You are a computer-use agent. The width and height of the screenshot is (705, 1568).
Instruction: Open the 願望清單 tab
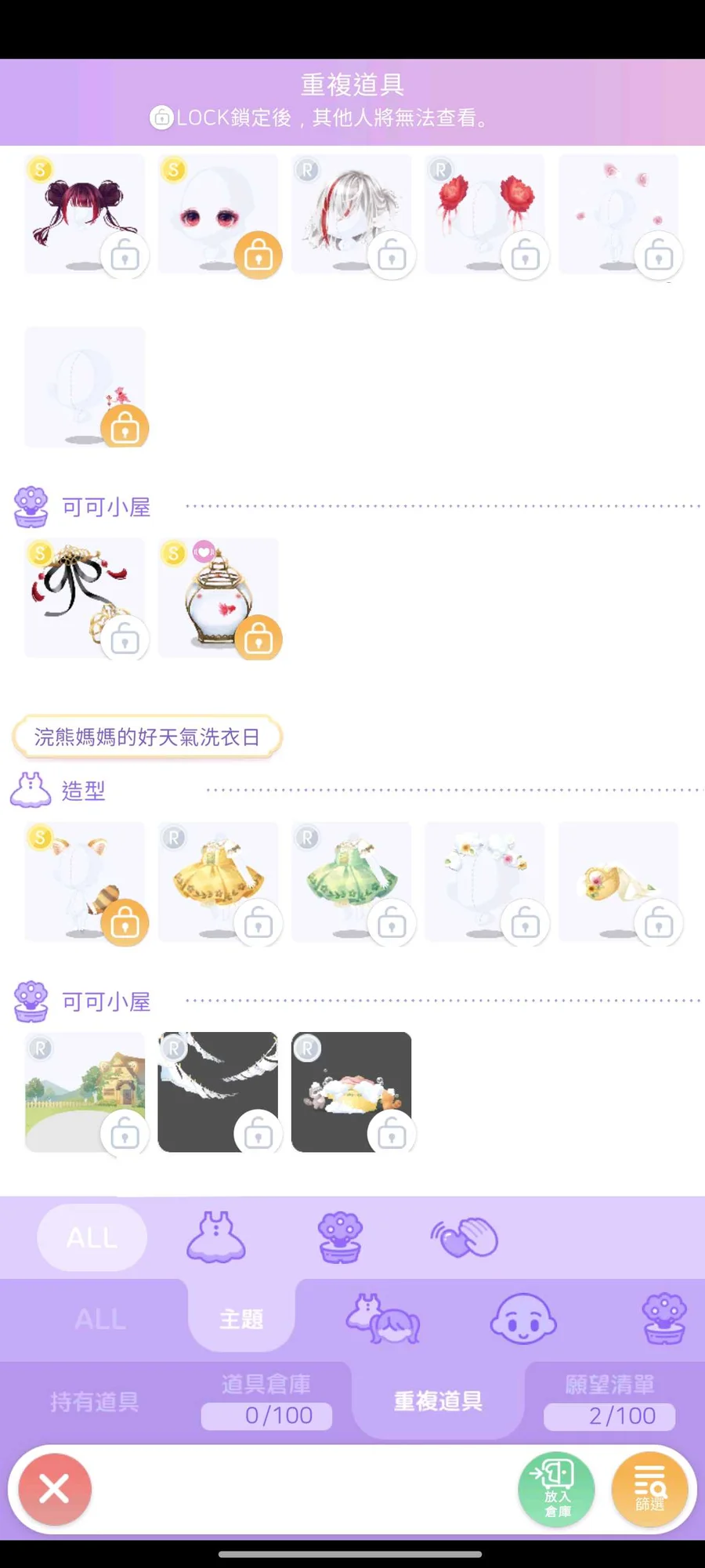click(610, 1400)
